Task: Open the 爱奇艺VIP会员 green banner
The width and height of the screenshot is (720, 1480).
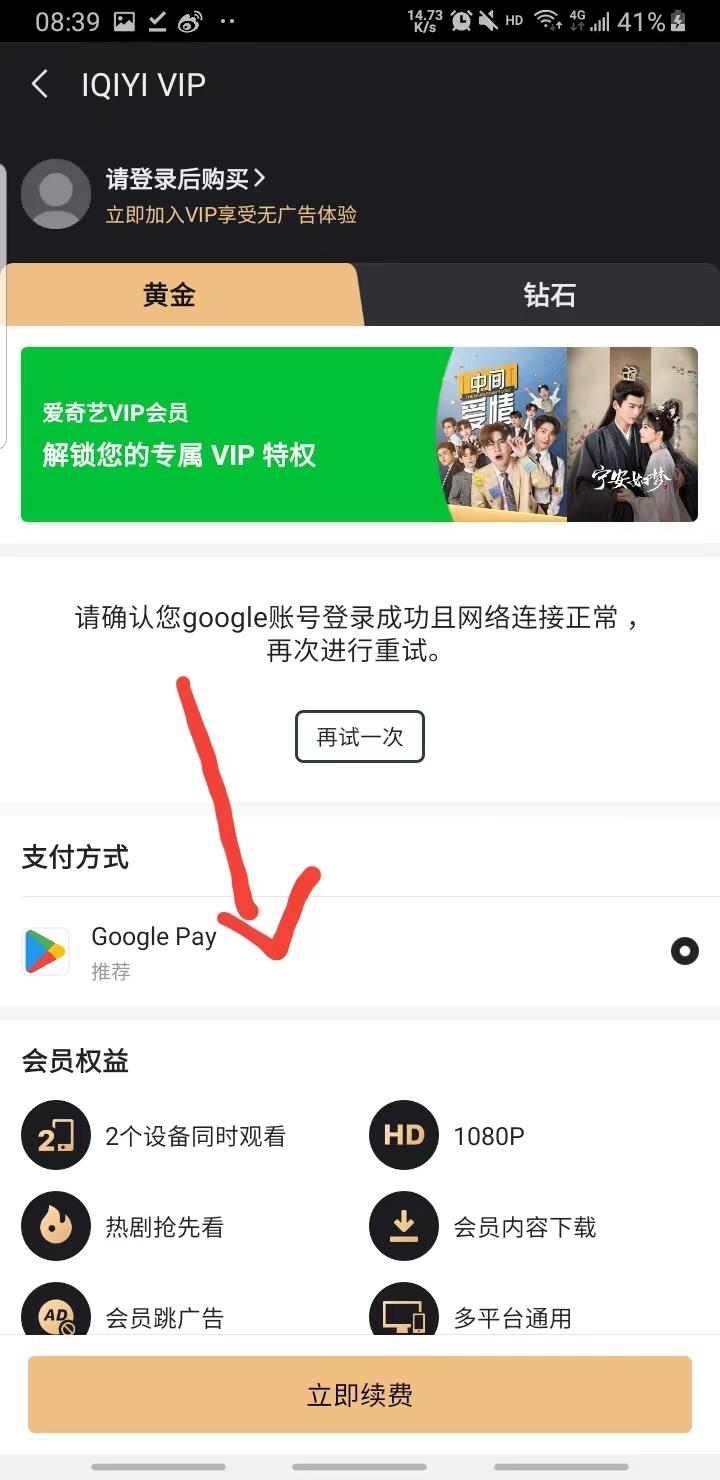Action: 358,434
